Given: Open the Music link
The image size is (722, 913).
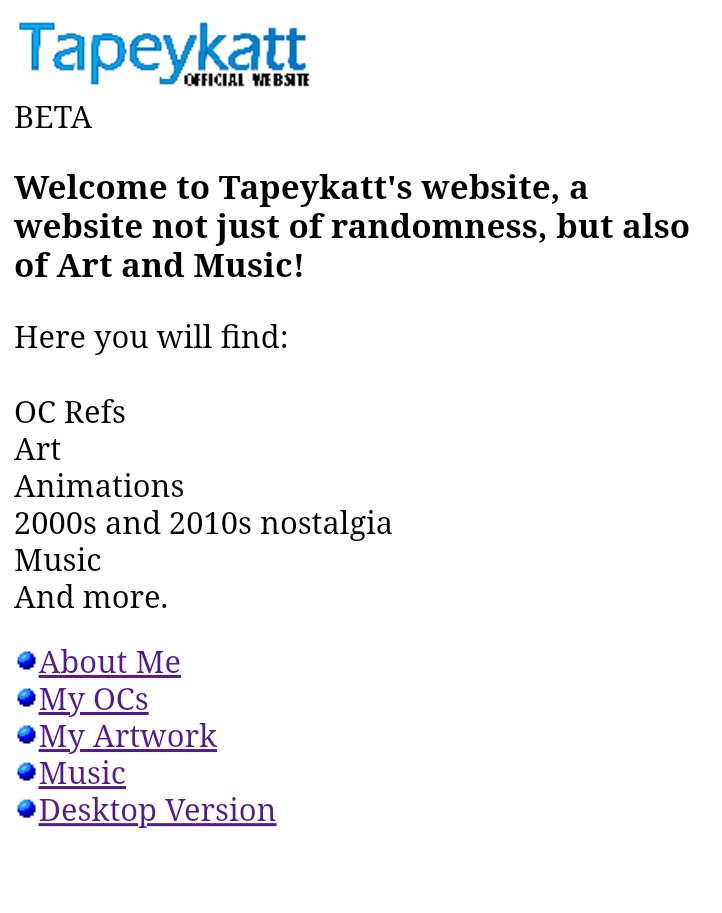Looking at the screenshot, I should (82, 773).
